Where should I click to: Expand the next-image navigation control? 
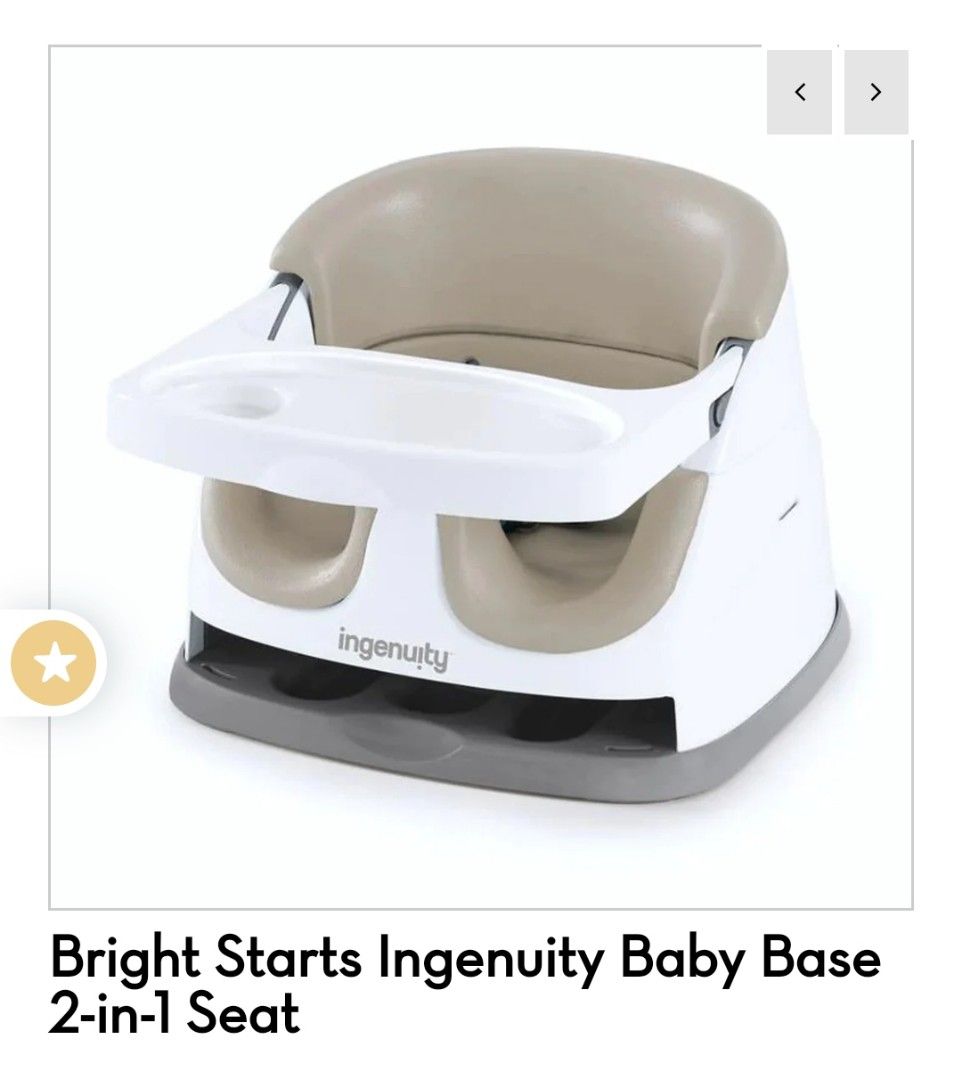[875, 91]
